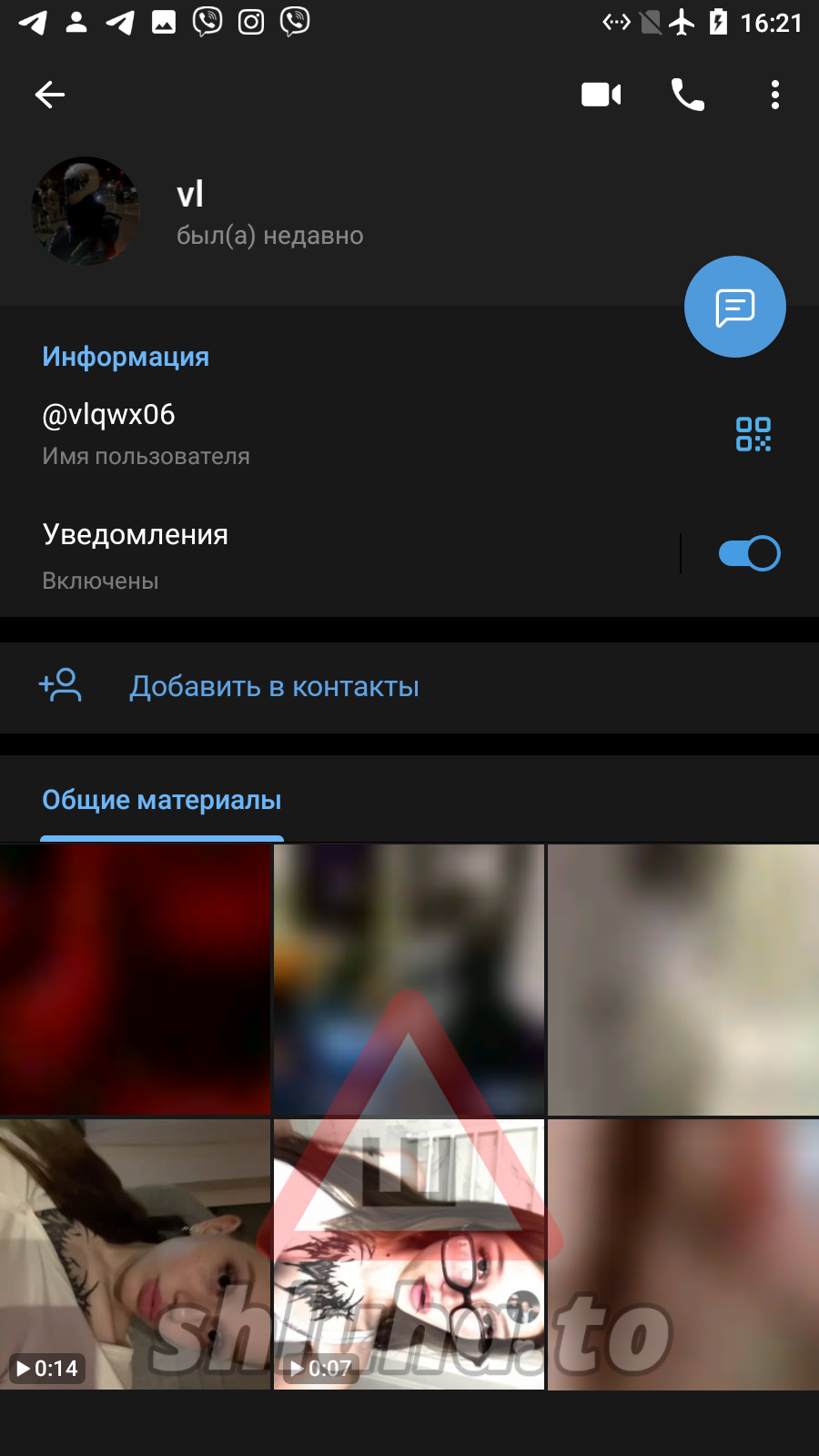Play the 0:14 video
Image resolution: width=819 pixels, height=1456 pixels.
pyautogui.click(x=135, y=1254)
